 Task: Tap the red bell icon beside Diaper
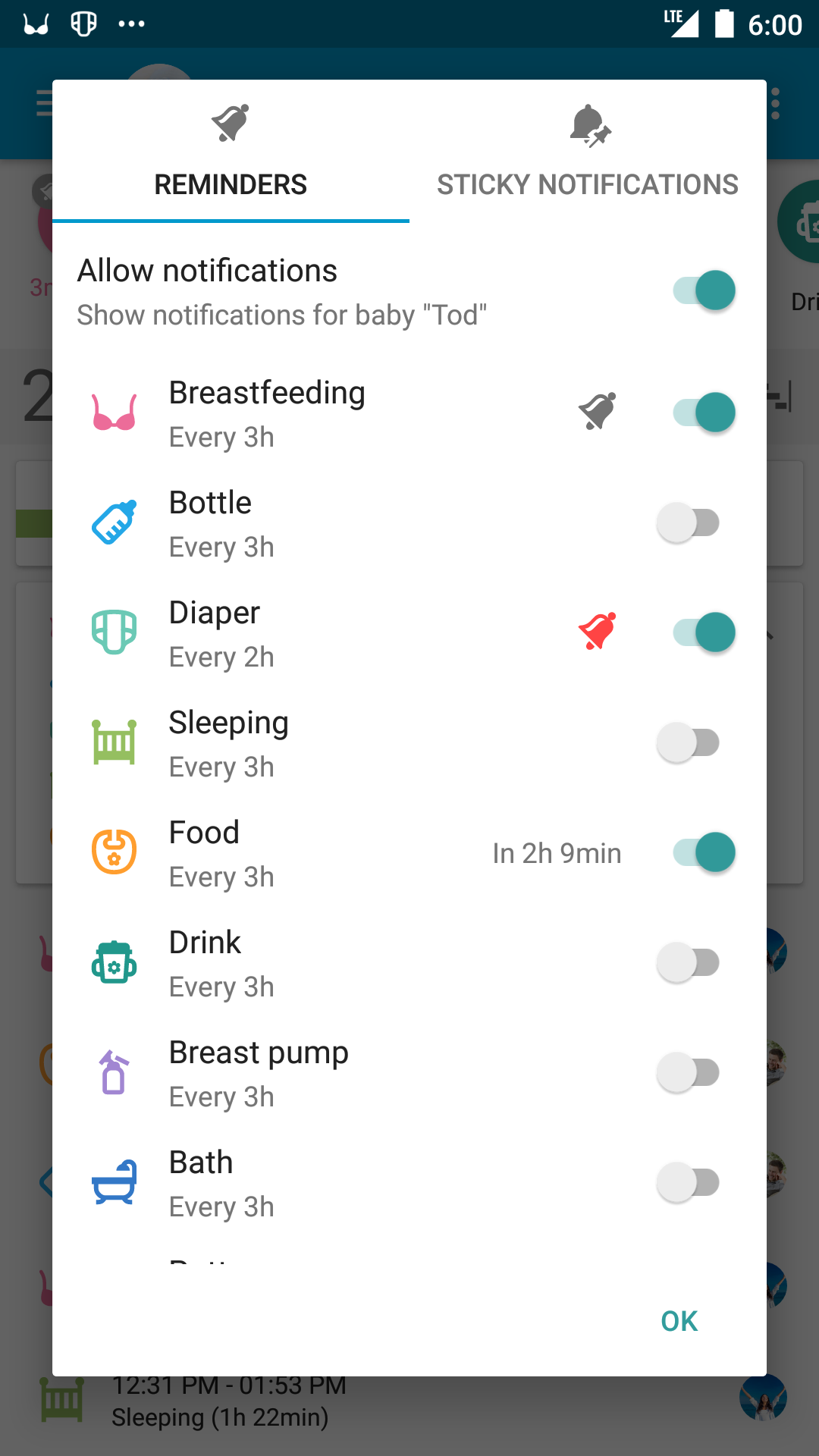[598, 632]
